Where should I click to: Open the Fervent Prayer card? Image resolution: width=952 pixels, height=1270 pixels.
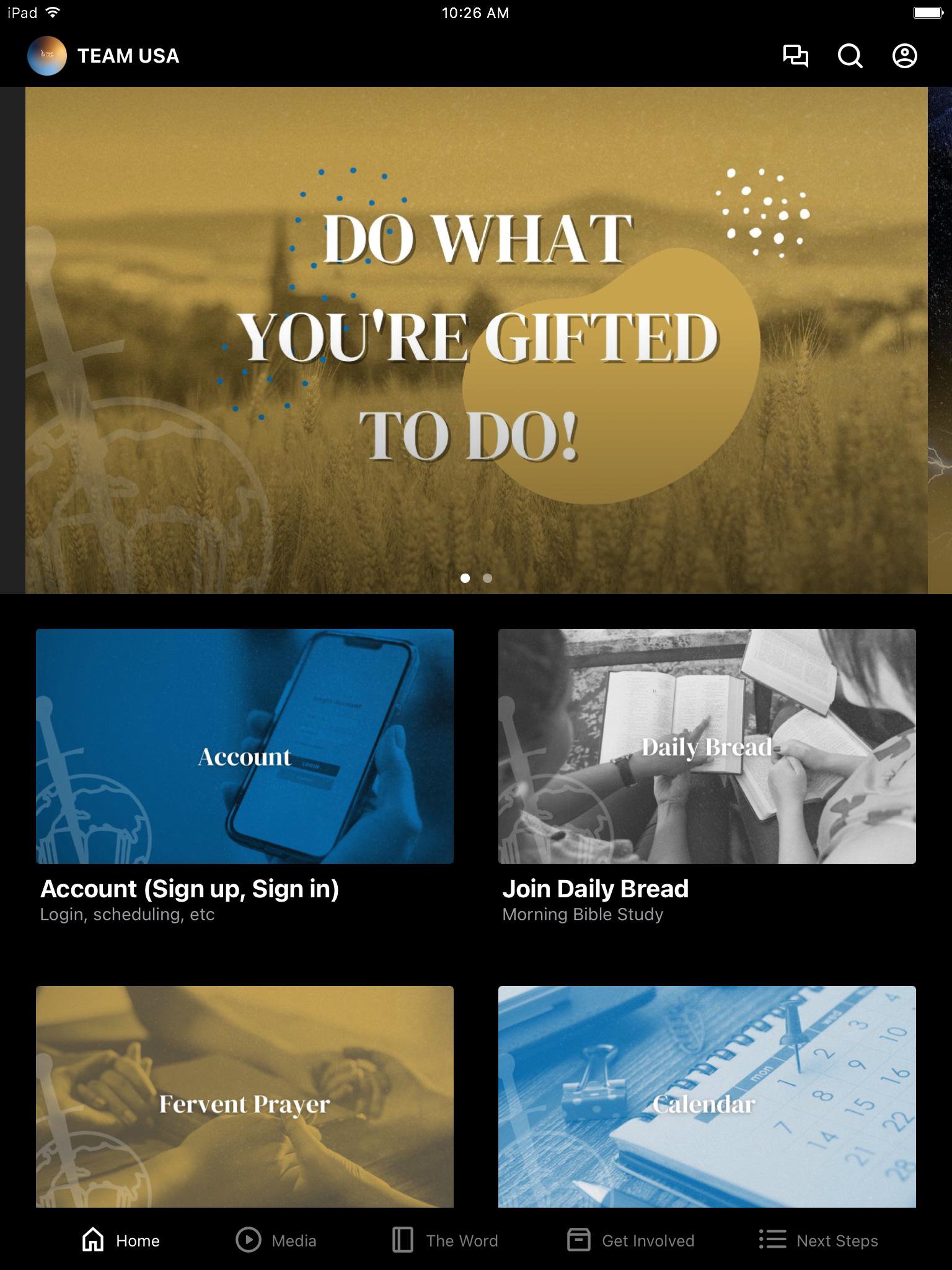coord(245,1096)
